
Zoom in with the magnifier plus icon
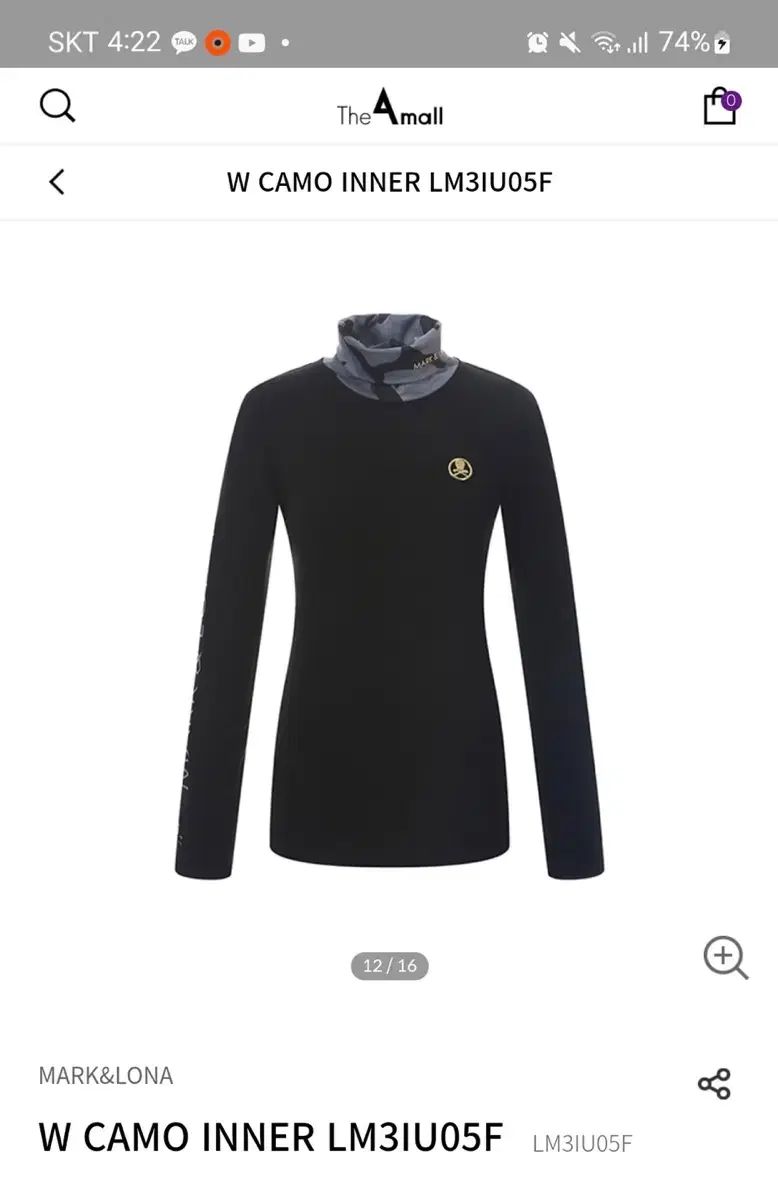[725, 957]
